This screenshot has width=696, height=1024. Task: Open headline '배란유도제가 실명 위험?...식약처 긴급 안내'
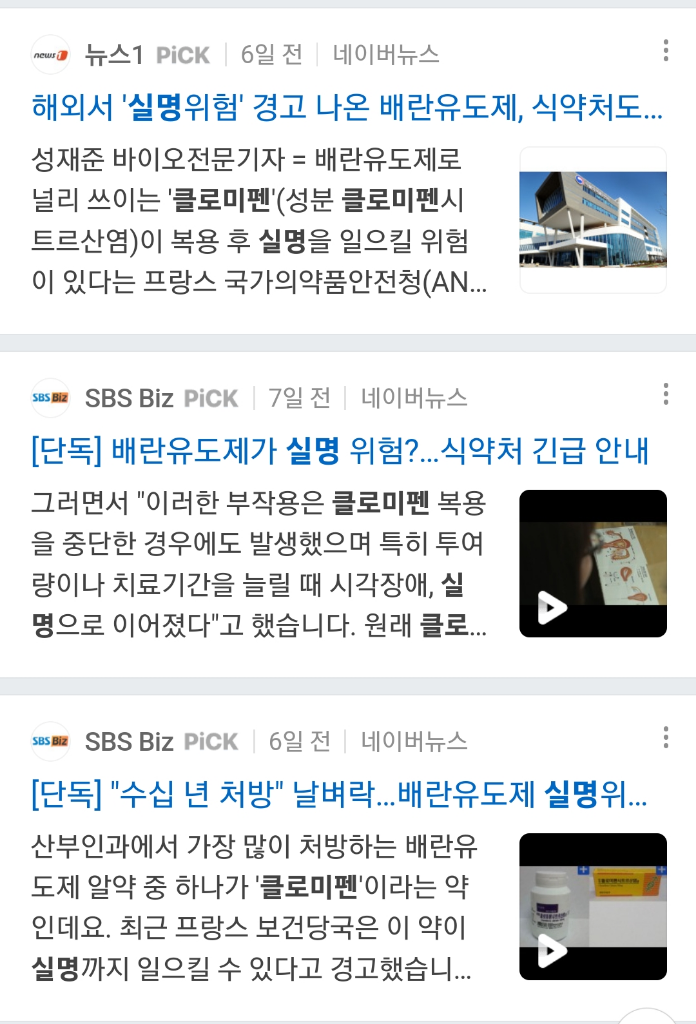click(340, 451)
